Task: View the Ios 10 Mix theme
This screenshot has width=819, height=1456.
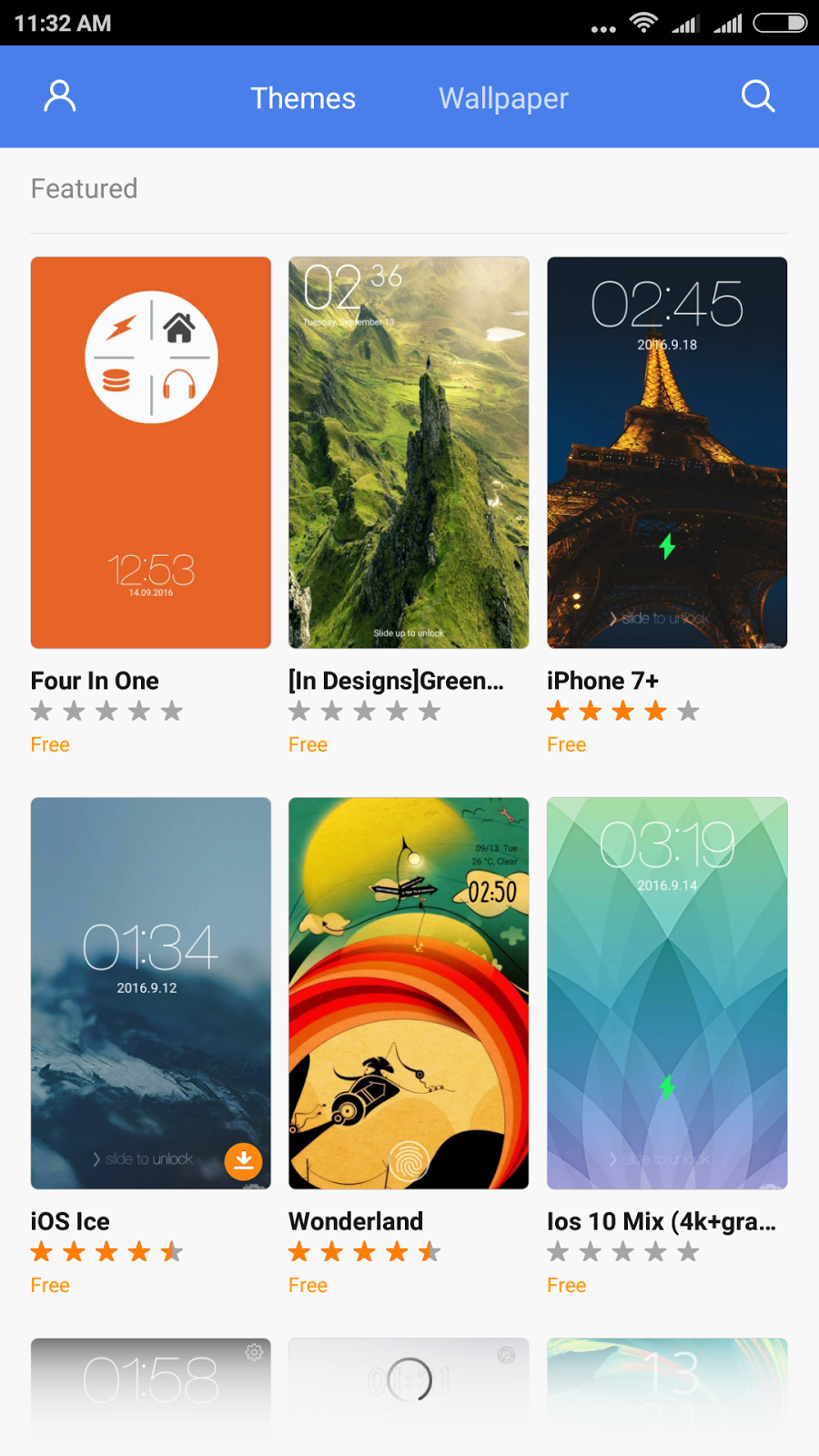Action: (x=667, y=993)
